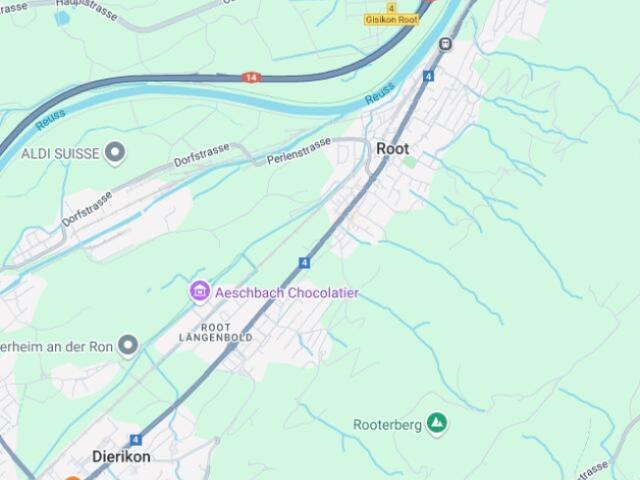Open the pin for heim an der Ron
The image size is (640, 480).
click(127, 346)
